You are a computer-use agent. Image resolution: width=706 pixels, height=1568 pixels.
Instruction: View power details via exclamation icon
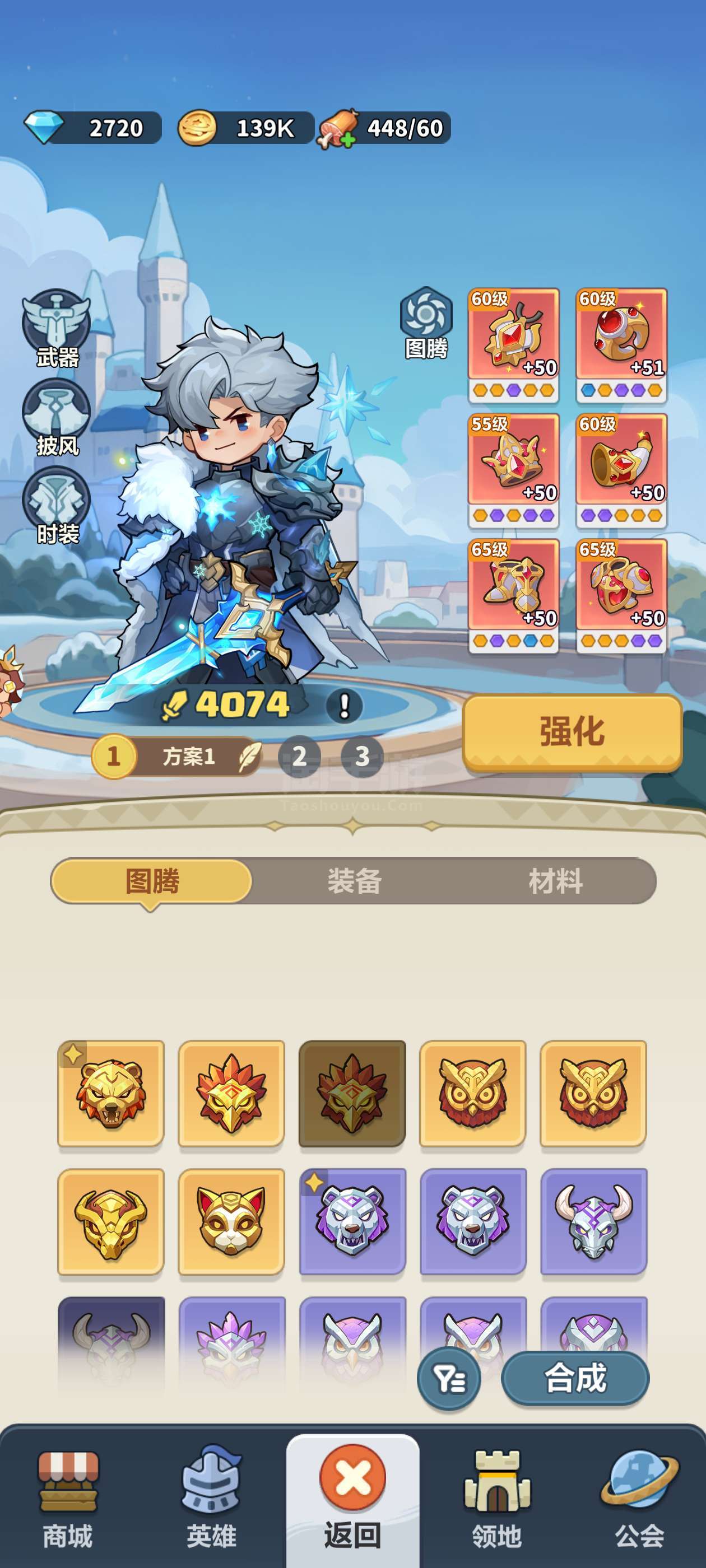[344, 706]
